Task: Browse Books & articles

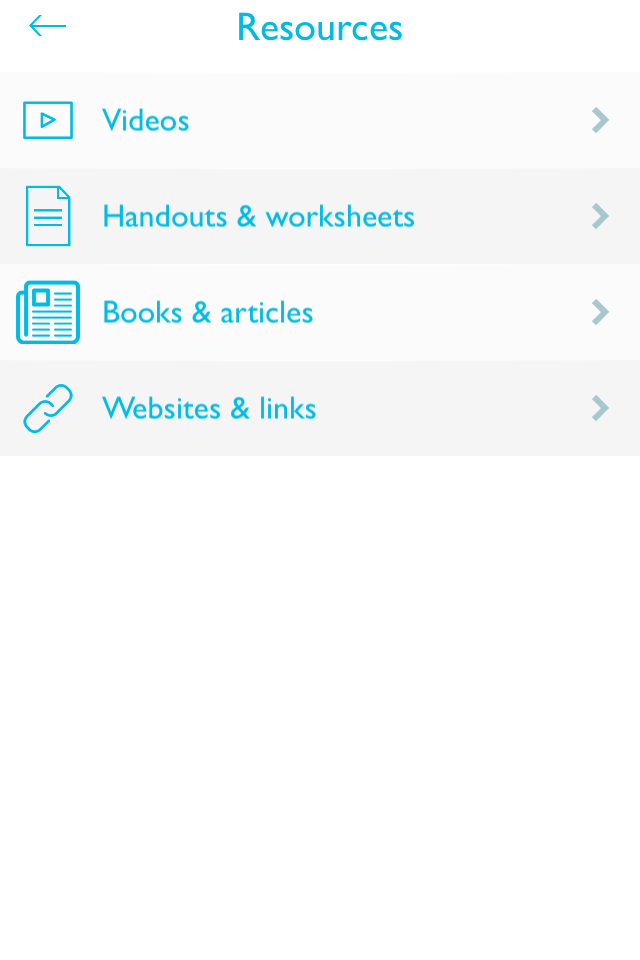Action: pos(208,313)
